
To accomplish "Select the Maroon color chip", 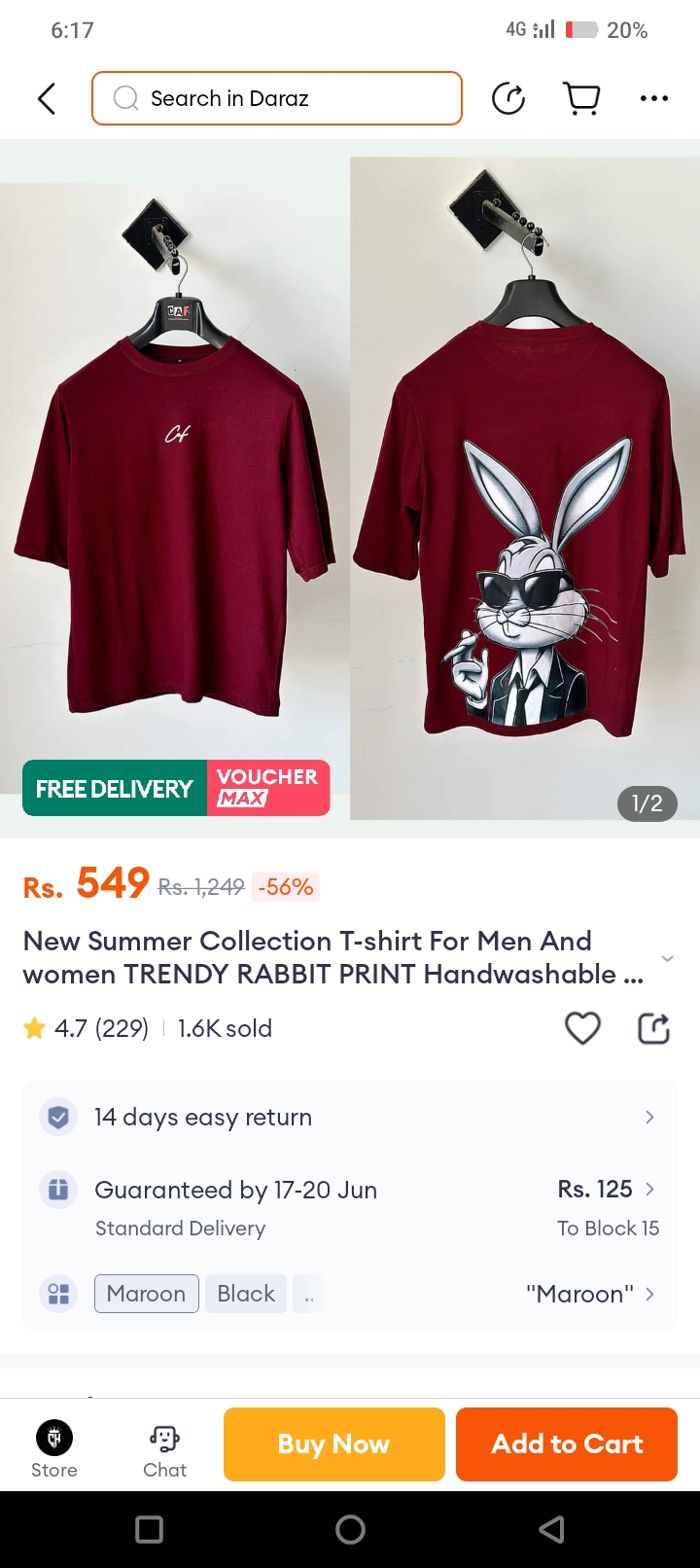I will tap(147, 1294).
